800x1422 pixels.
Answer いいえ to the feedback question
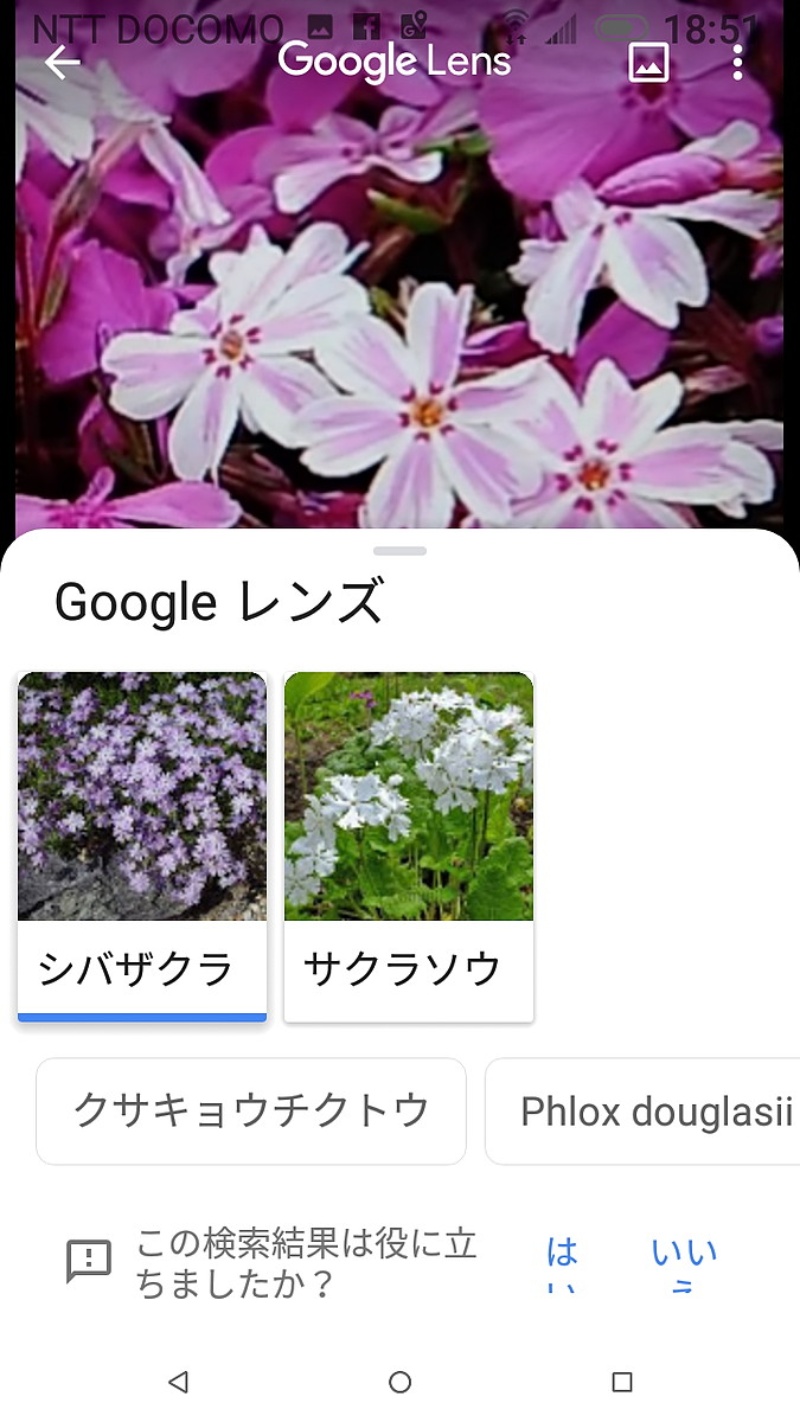click(684, 1262)
